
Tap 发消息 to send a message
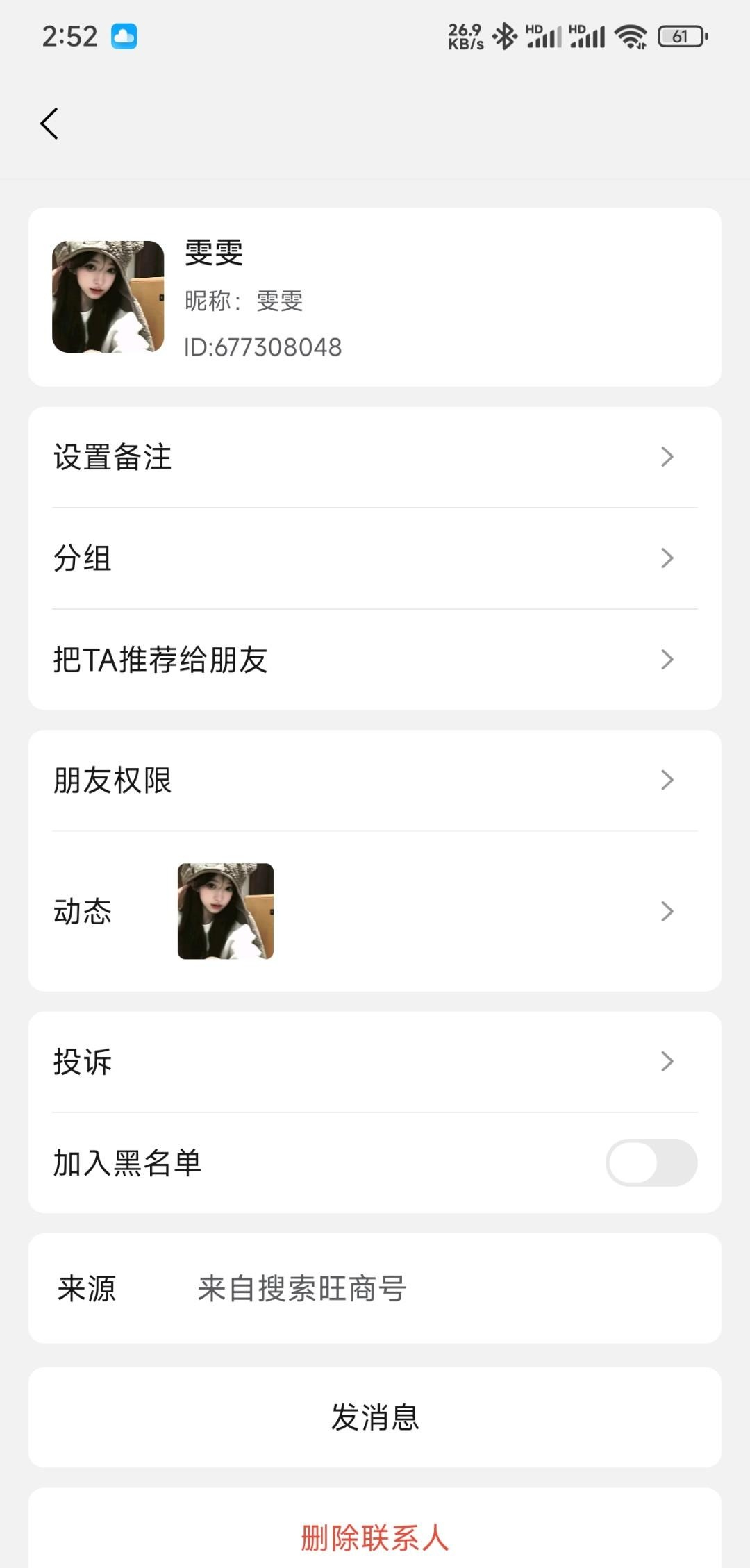[375, 1417]
